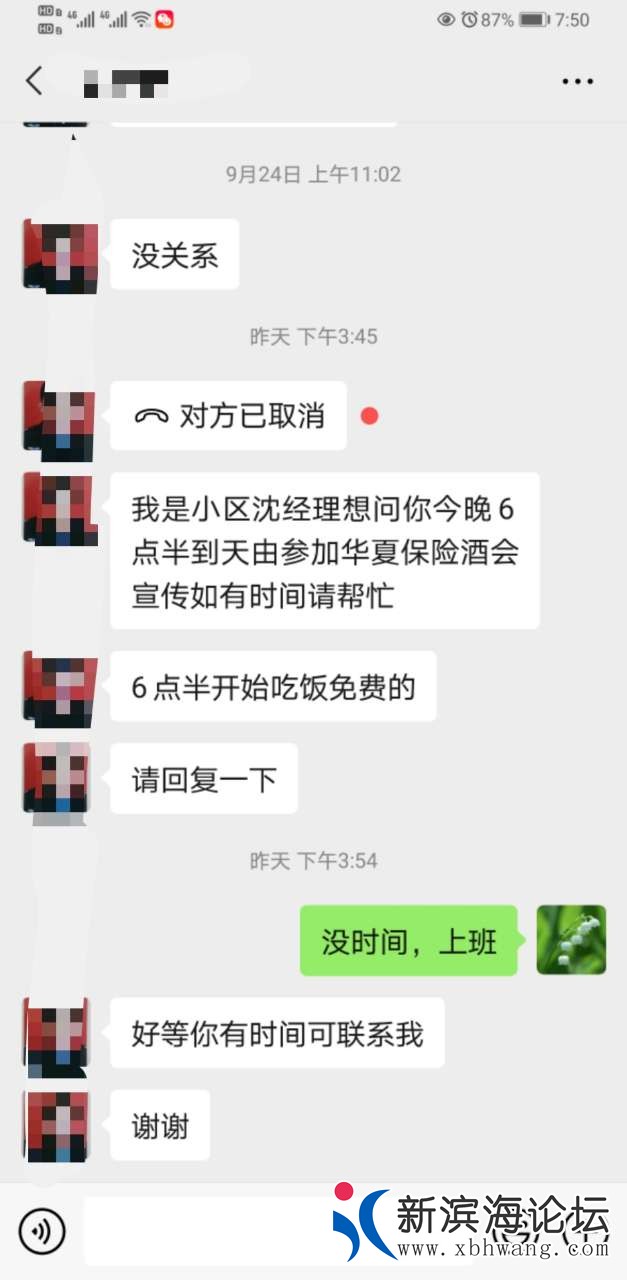Go back to the chat list

[35, 81]
